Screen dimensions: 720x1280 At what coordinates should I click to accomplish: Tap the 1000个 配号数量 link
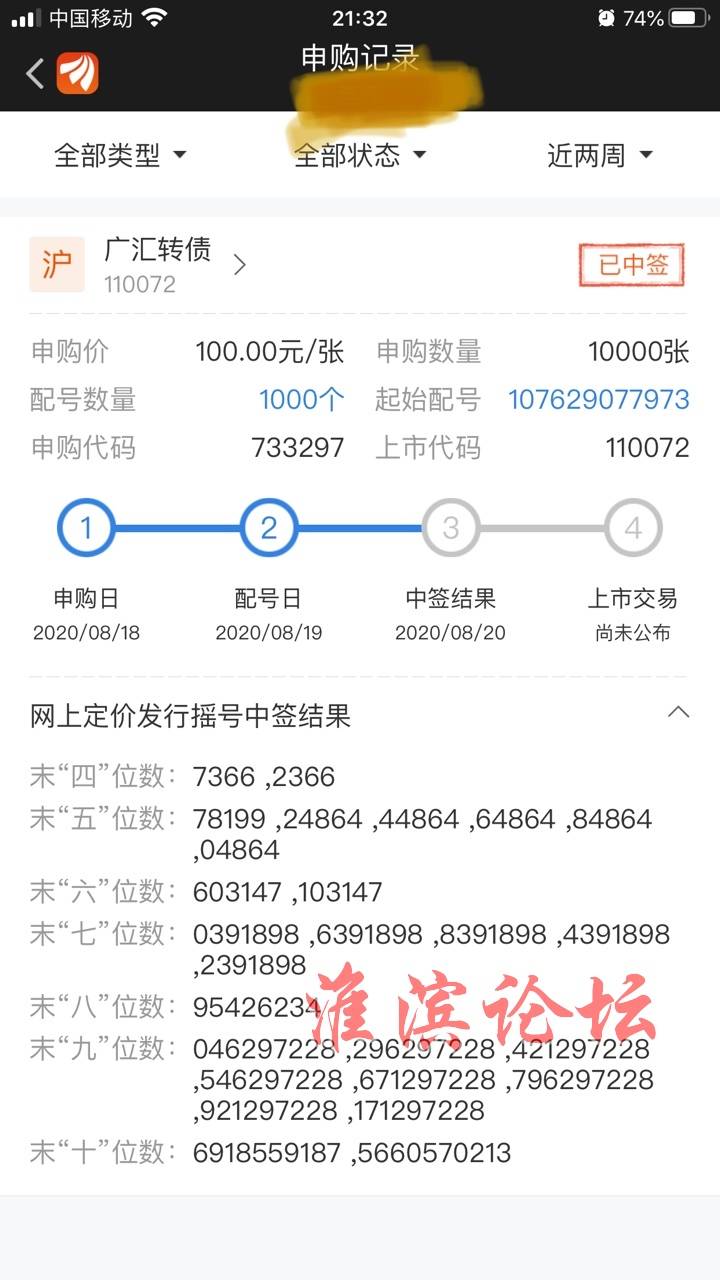[x=301, y=400]
